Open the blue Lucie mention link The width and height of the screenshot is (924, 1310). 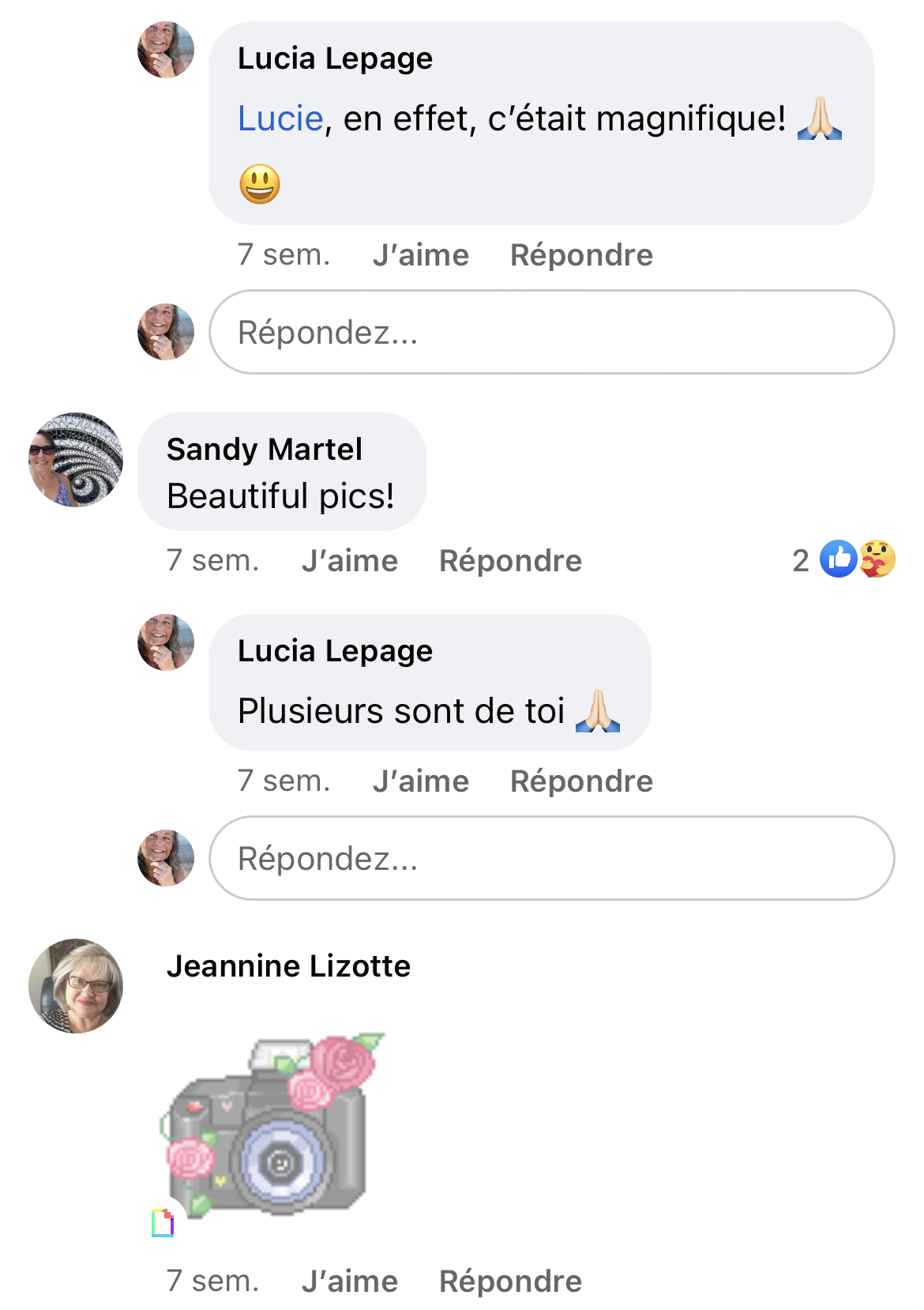(280, 119)
